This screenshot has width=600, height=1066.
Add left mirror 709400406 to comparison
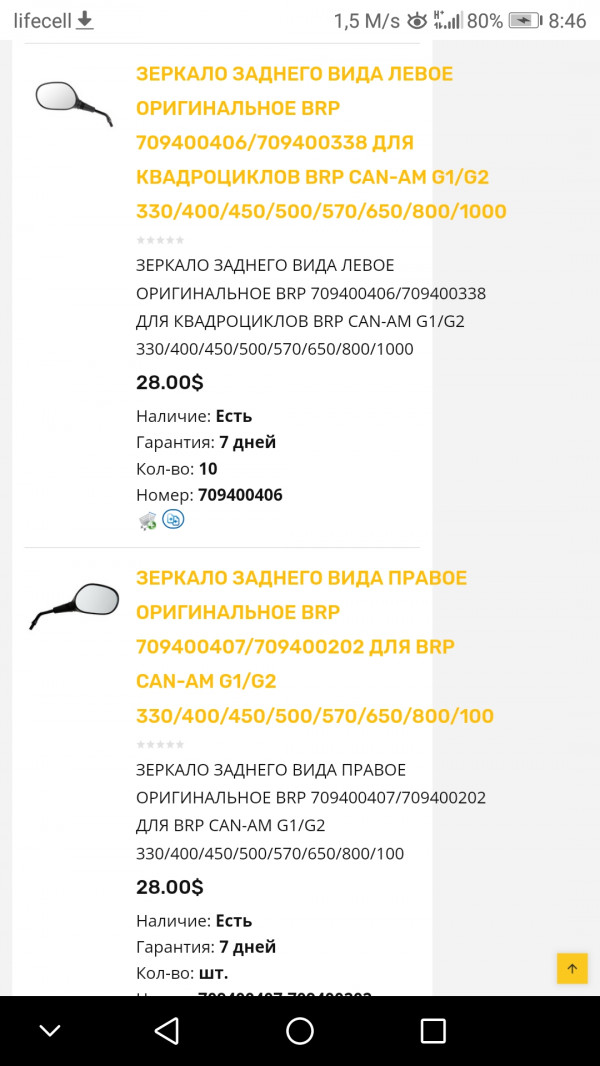[x=174, y=519]
